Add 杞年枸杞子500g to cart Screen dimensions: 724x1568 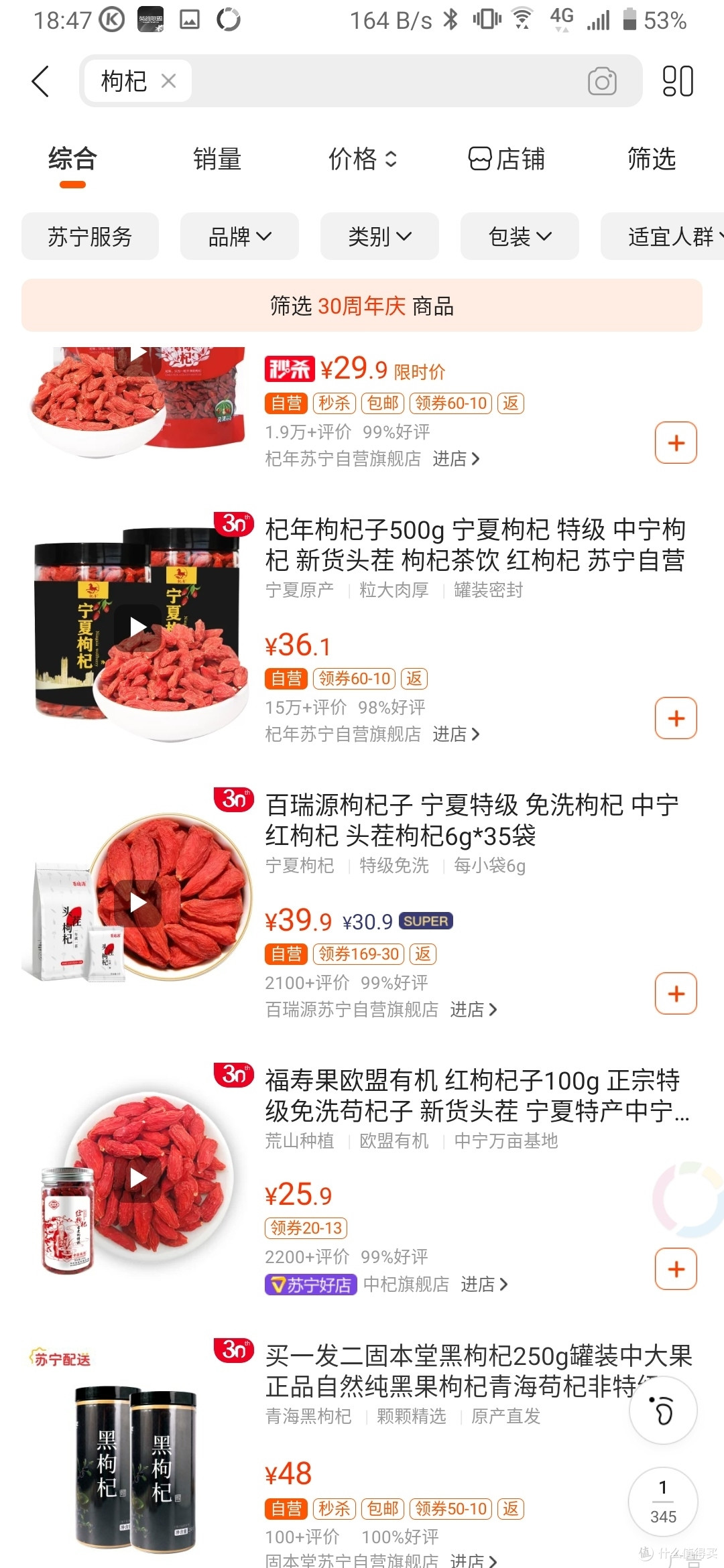coord(676,718)
